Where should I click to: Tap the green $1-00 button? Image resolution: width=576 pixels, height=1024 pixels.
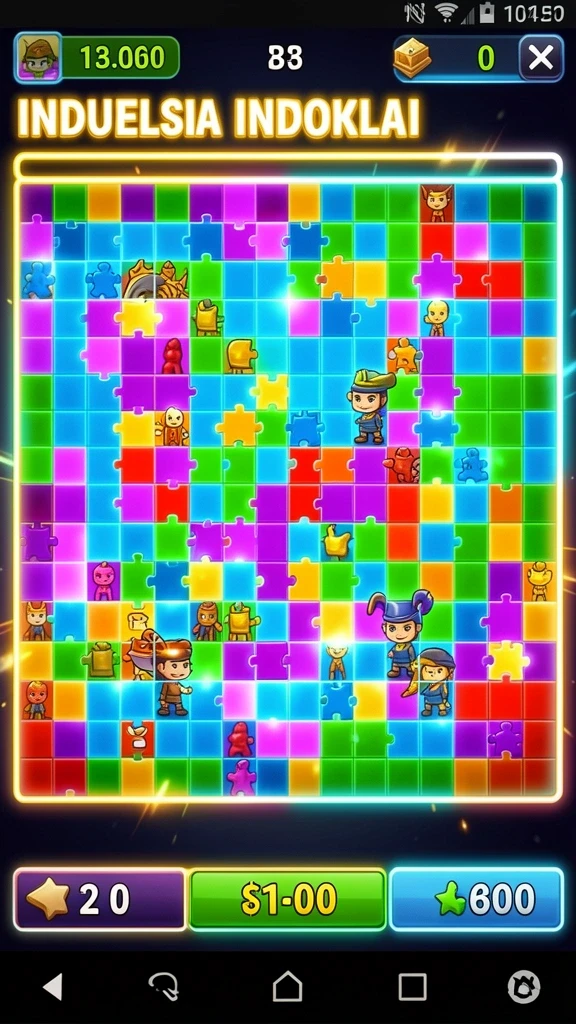click(x=288, y=899)
